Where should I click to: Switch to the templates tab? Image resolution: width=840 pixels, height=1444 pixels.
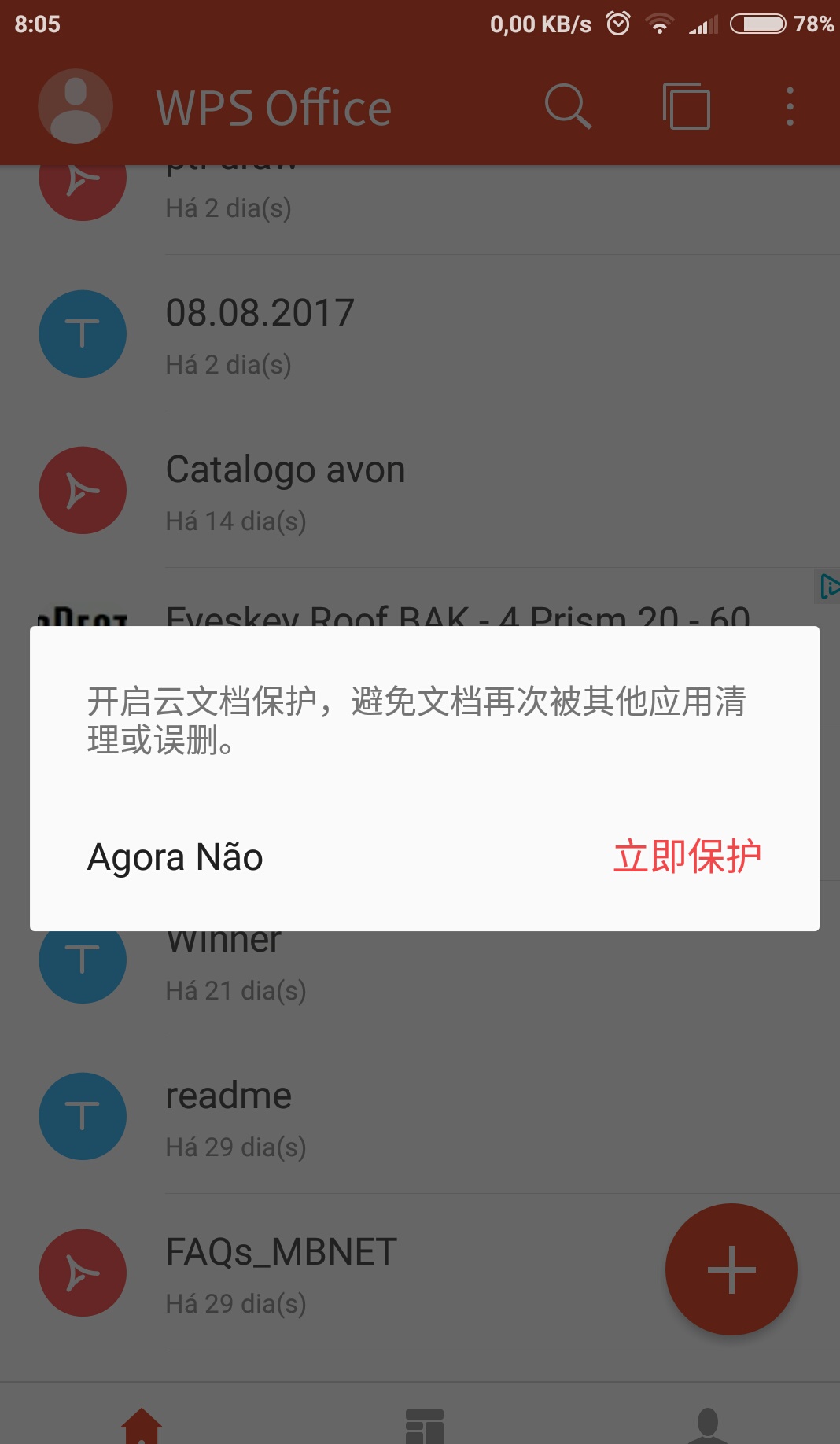click(x=425, y=1425)
